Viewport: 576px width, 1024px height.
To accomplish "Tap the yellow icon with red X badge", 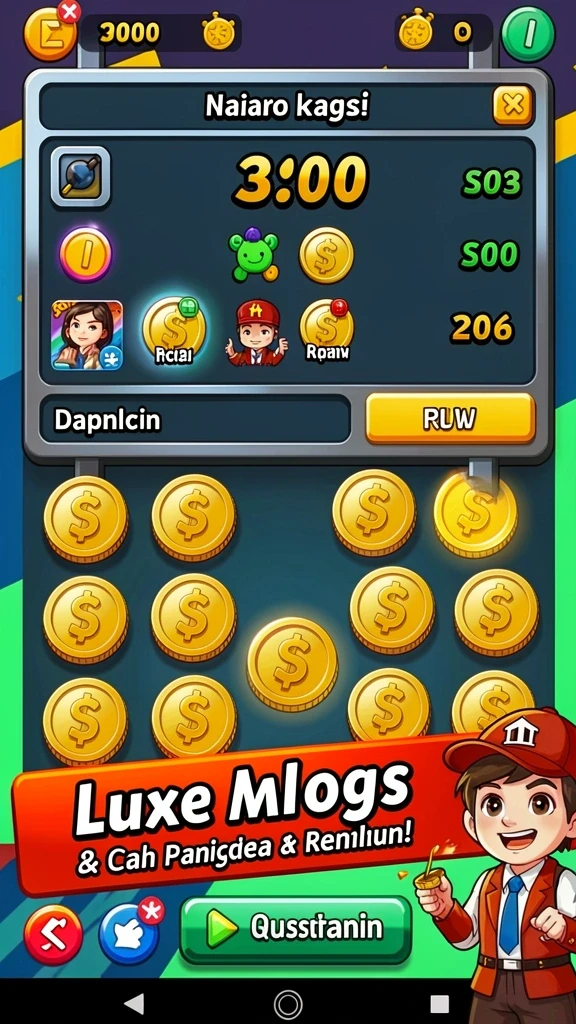I will [x=51, y=31].
